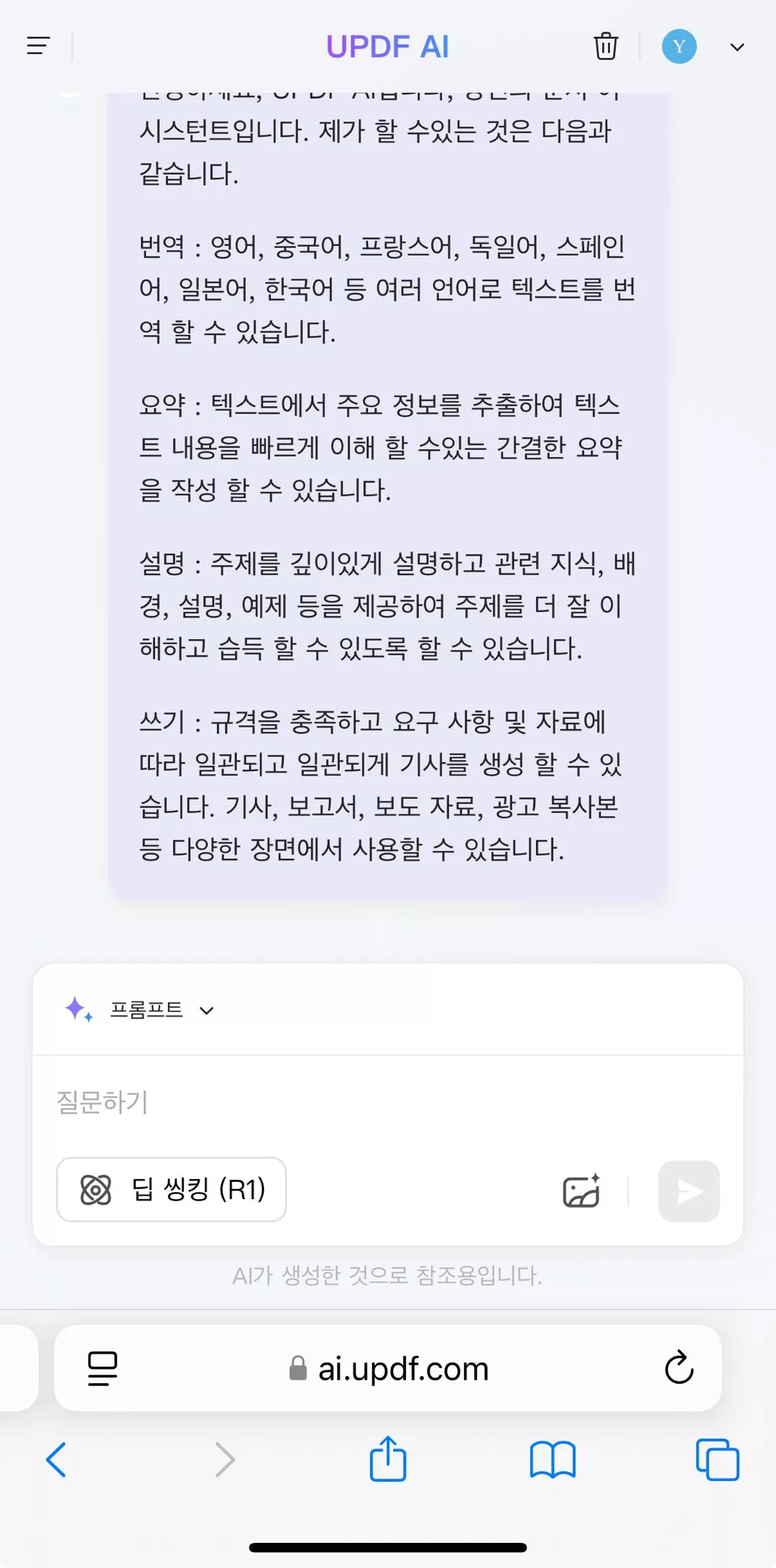Share this page via Safari share icon

point(388,1459)
